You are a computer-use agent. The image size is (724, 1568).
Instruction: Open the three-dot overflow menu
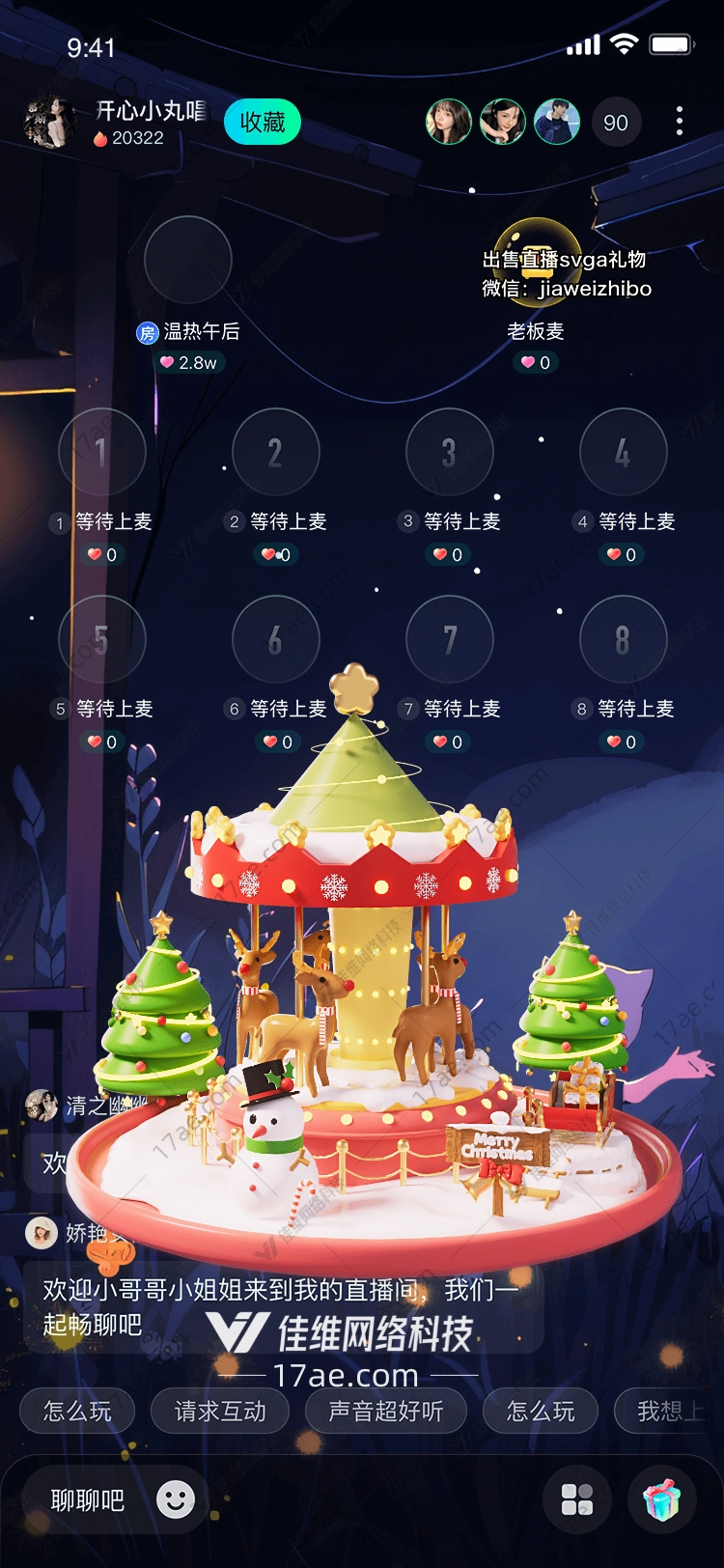(x=680, y=122)
